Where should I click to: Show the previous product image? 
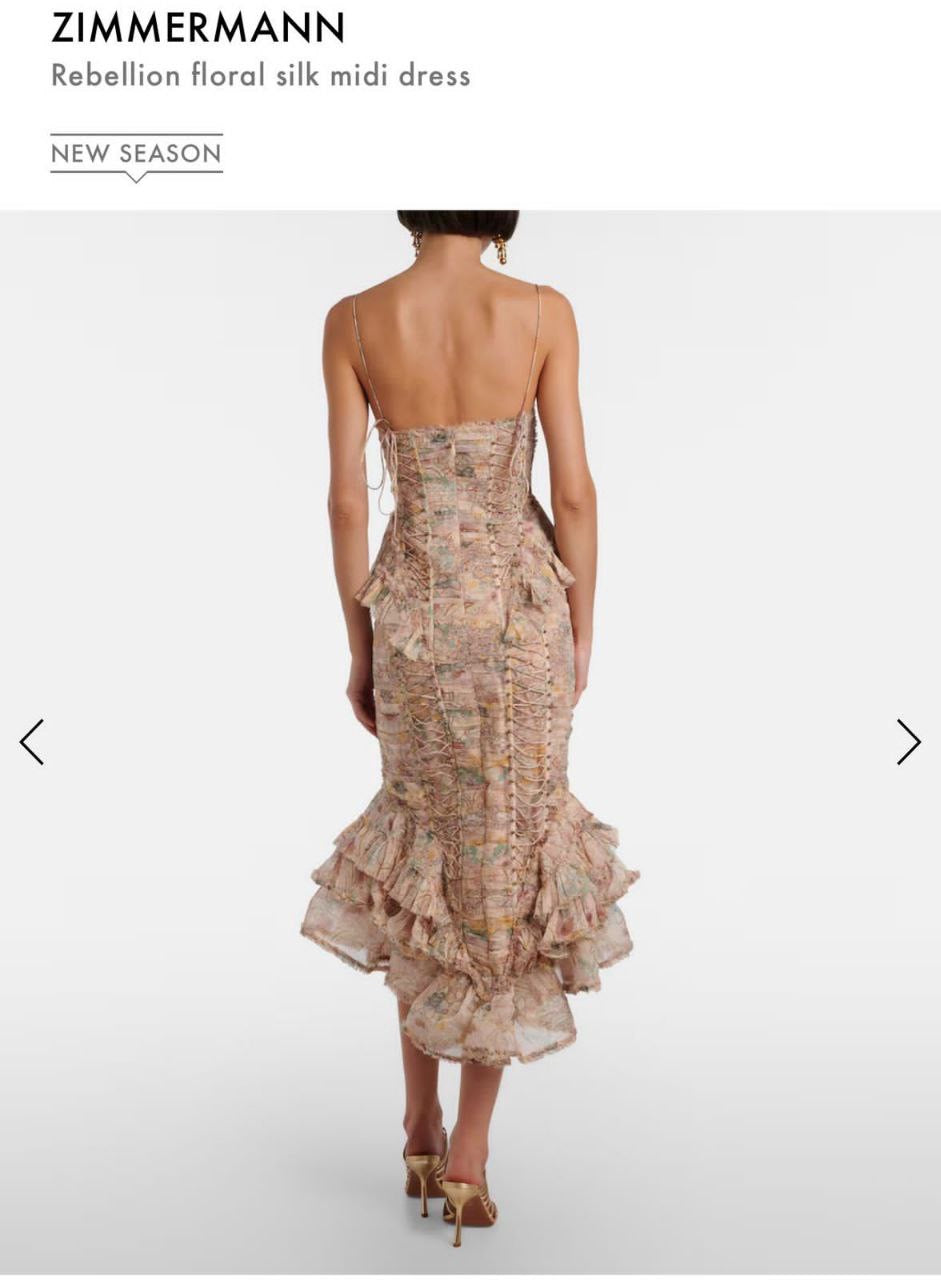pyautogui.click(x=32, y=742)
